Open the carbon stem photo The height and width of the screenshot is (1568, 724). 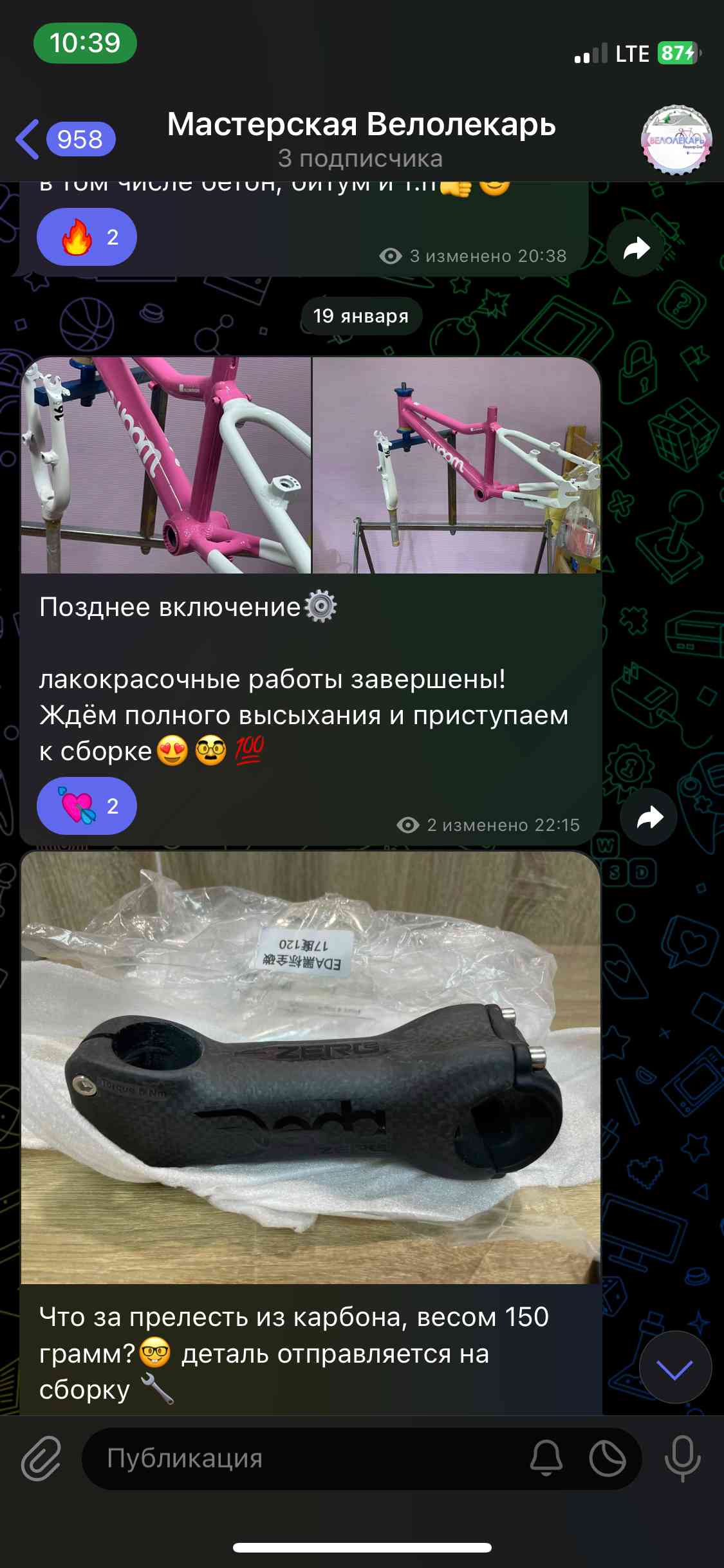click(x=311, y=1068)
